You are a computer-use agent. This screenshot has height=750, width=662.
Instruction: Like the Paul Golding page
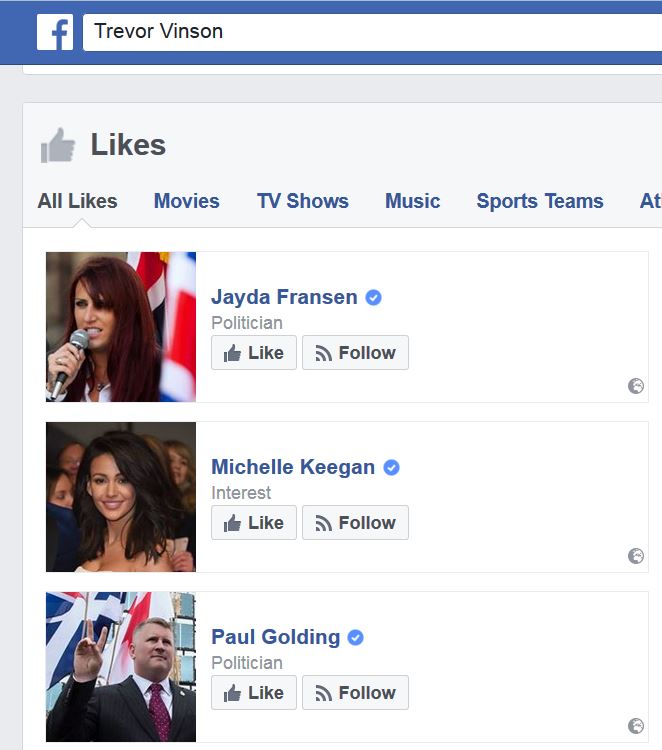pyautogui.click(x=254, y=693)
